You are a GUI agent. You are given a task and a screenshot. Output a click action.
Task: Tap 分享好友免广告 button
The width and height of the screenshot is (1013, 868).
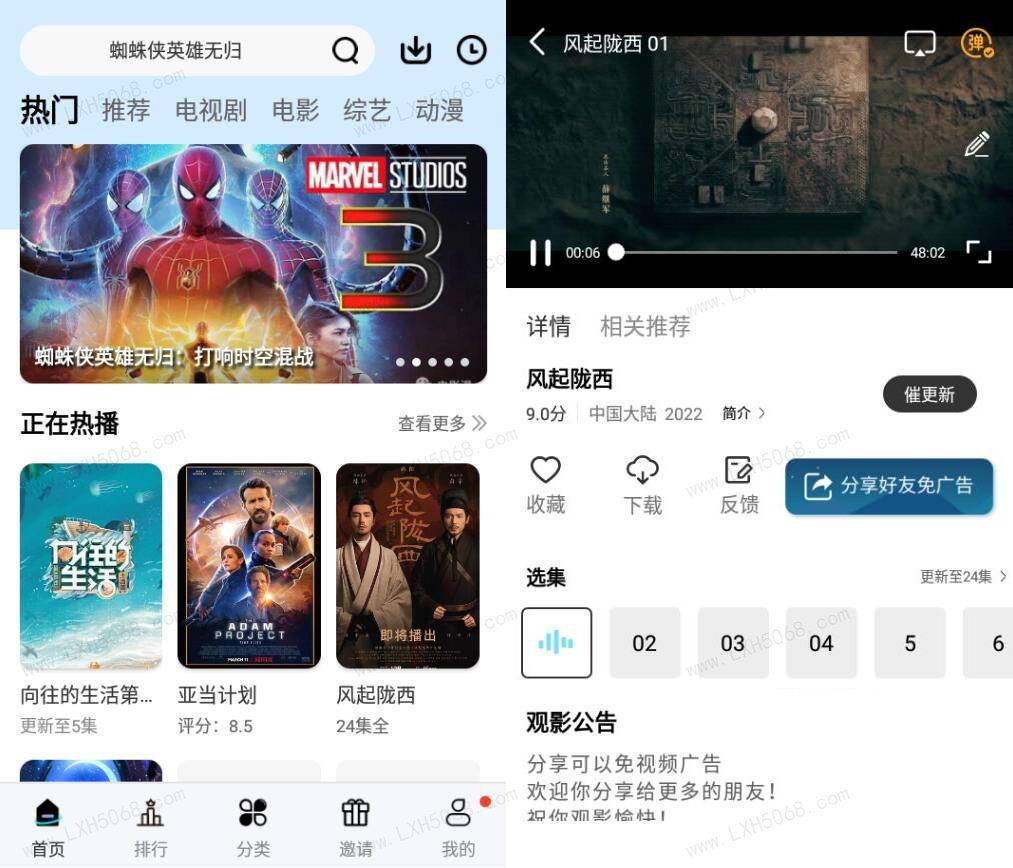click(x=889, y=486)
